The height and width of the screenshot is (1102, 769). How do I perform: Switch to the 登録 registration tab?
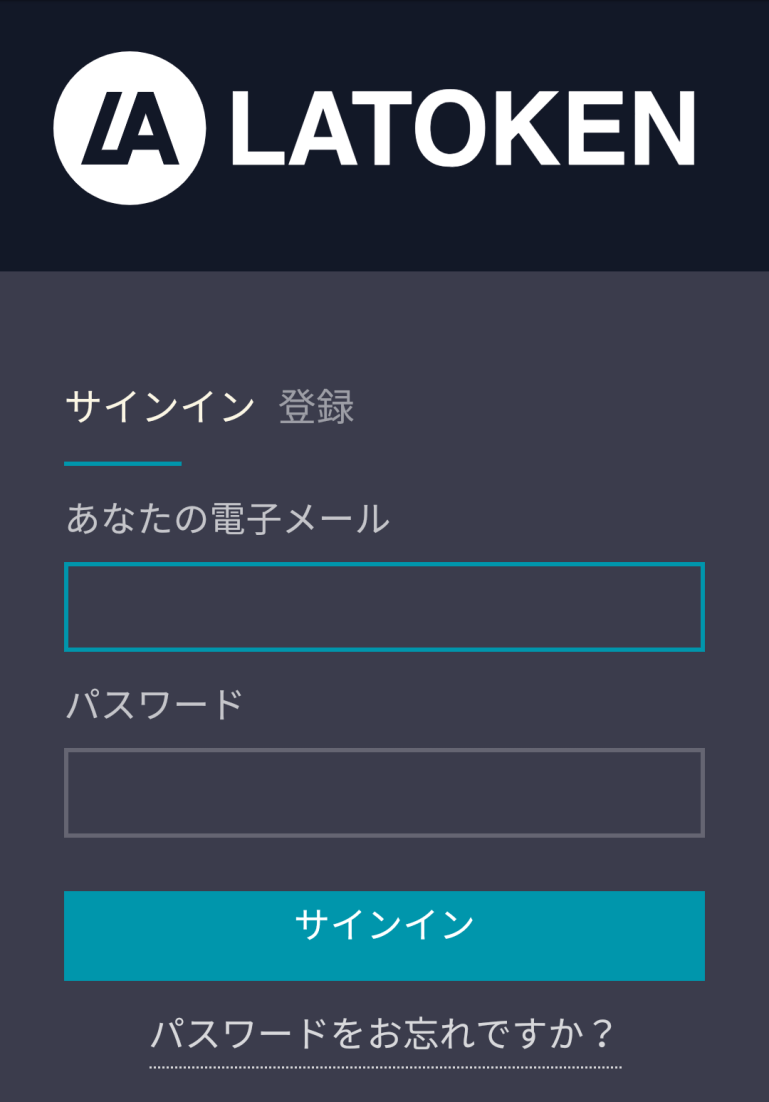point(318,406)
